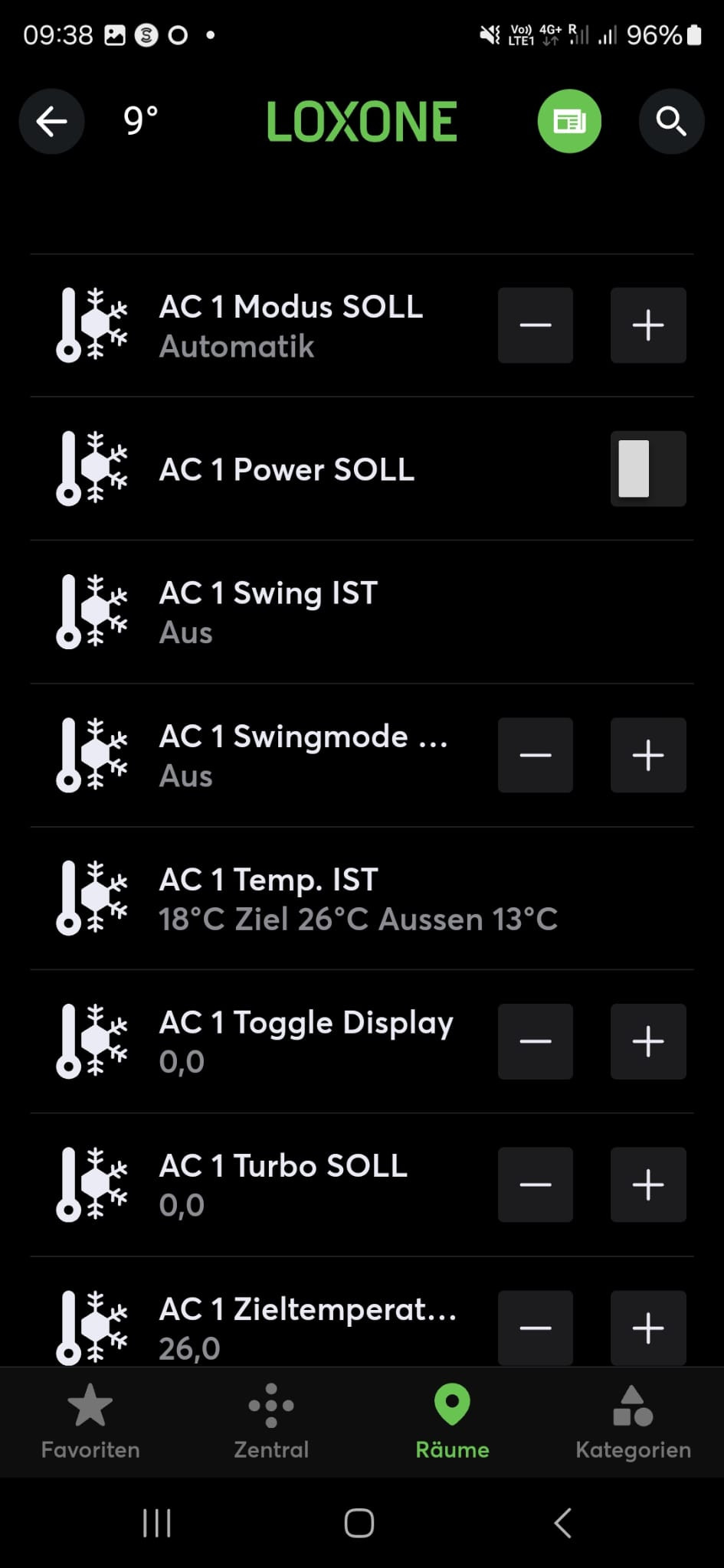Decrease AC 1 Swingmode value
Viewport: 724px width, 1568px height.
535,755
